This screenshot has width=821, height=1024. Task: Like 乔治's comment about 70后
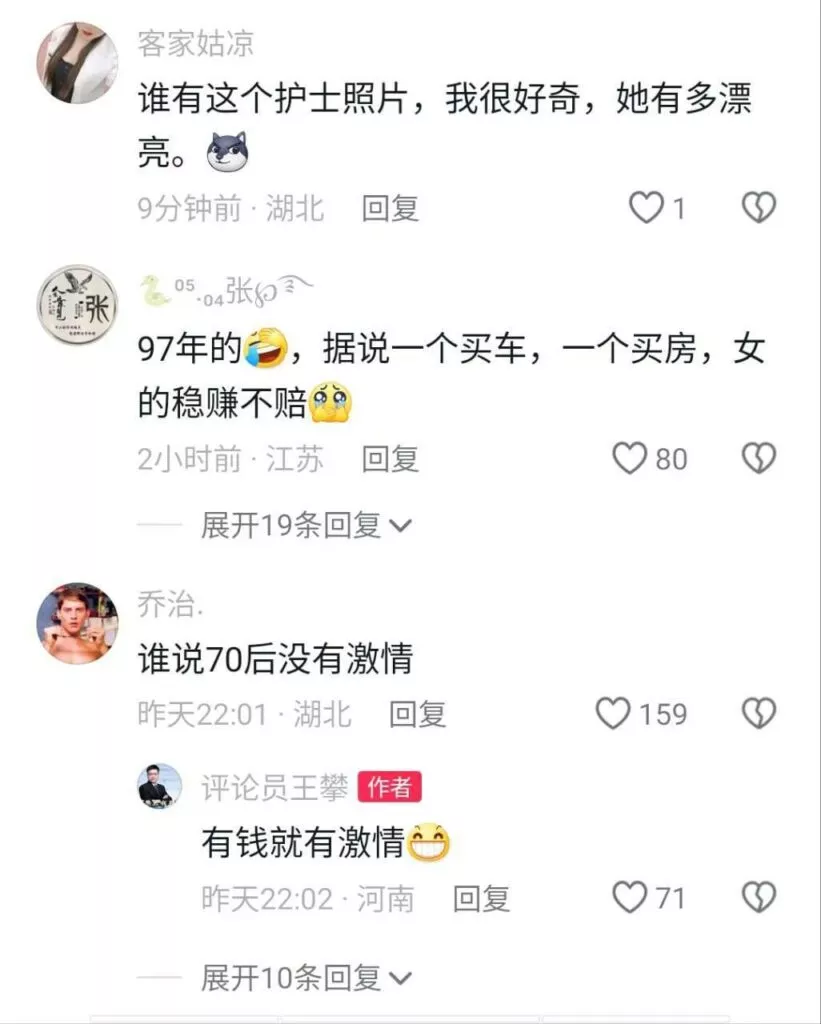pyautogui.click(x=613, y=714)
